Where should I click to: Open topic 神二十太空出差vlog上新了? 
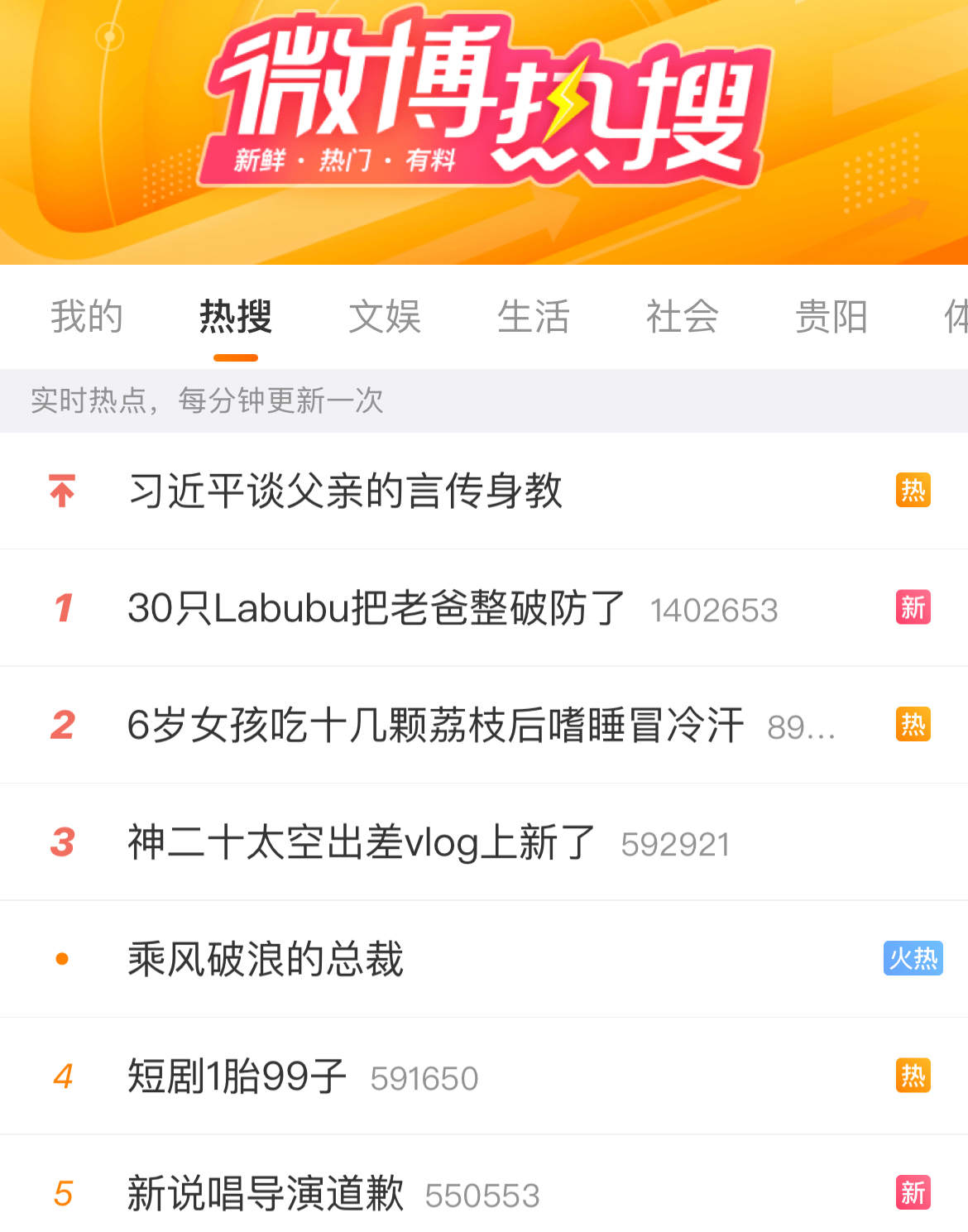(362, 842)
